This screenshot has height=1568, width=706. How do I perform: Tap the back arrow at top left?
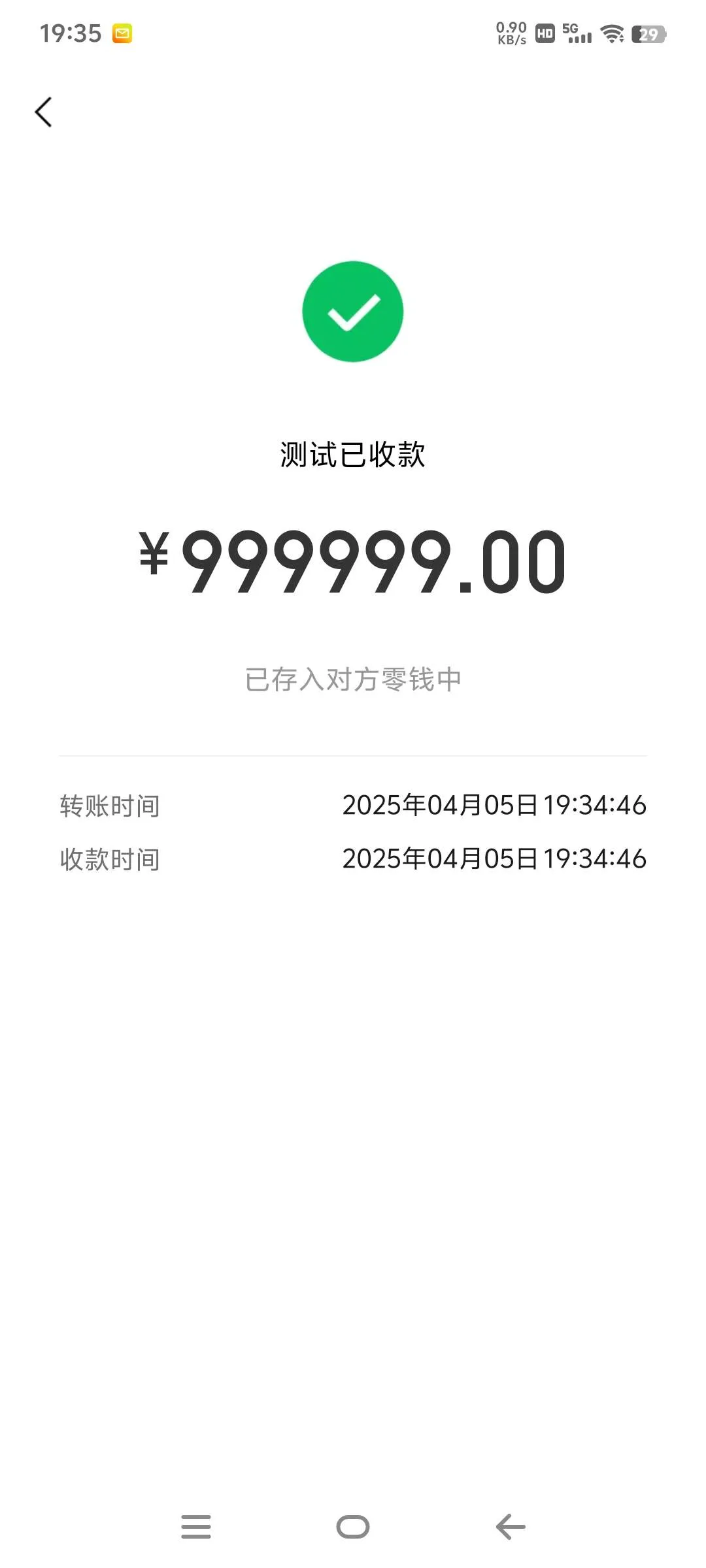pos(43,111)
